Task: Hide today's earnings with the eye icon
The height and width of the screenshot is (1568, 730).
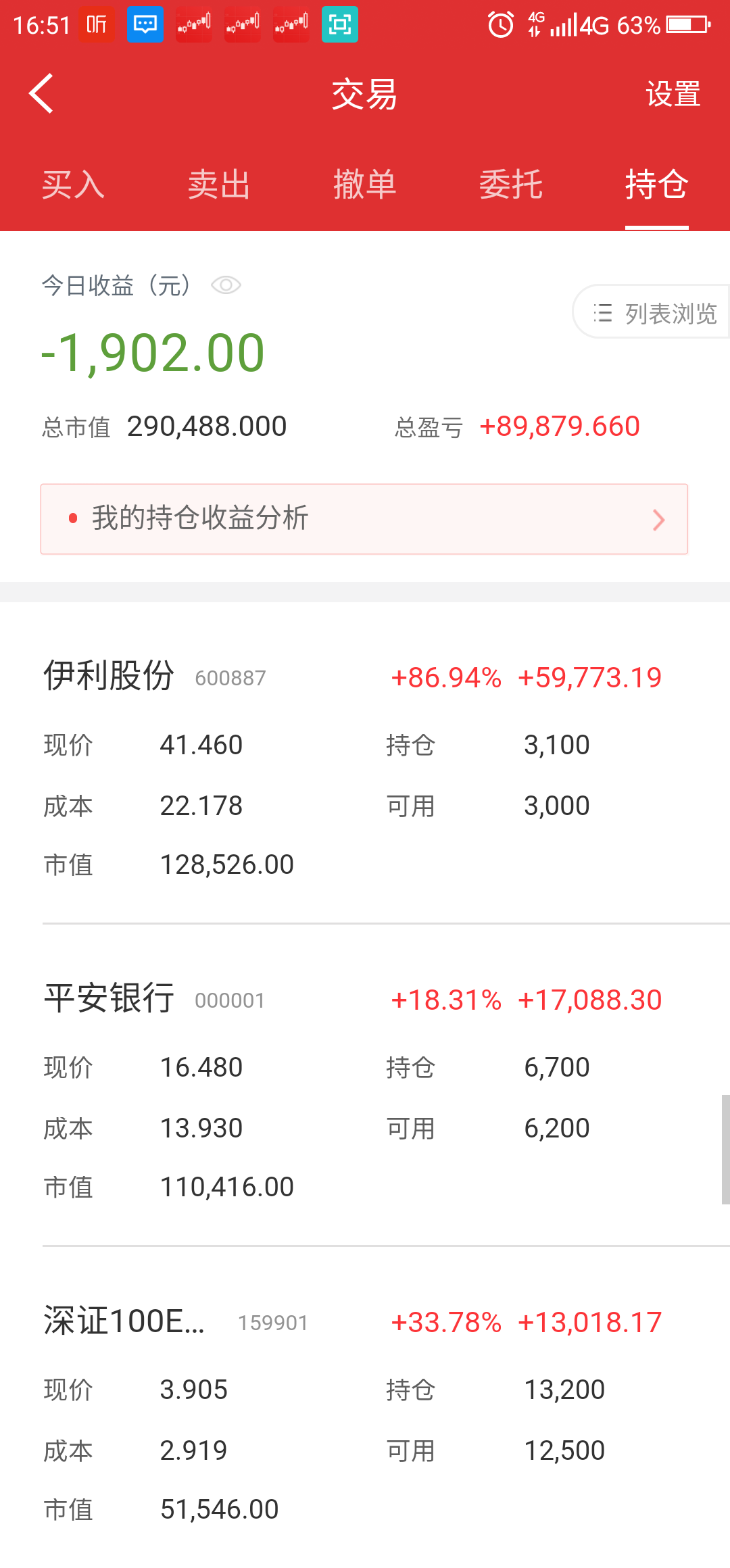Action: pyautogui.click(x=226, y=285)
